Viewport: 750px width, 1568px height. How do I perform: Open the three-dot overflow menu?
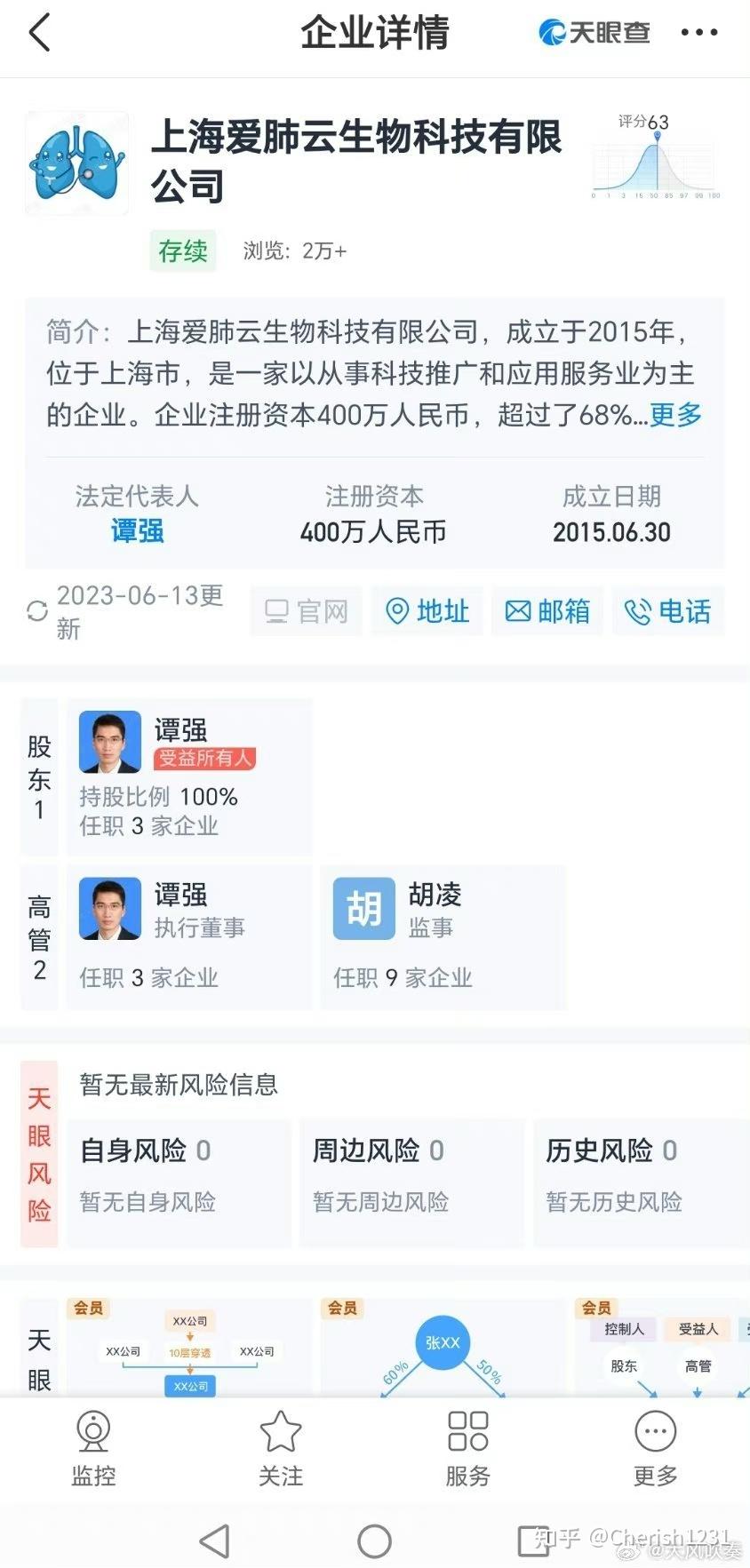point(699,33)
